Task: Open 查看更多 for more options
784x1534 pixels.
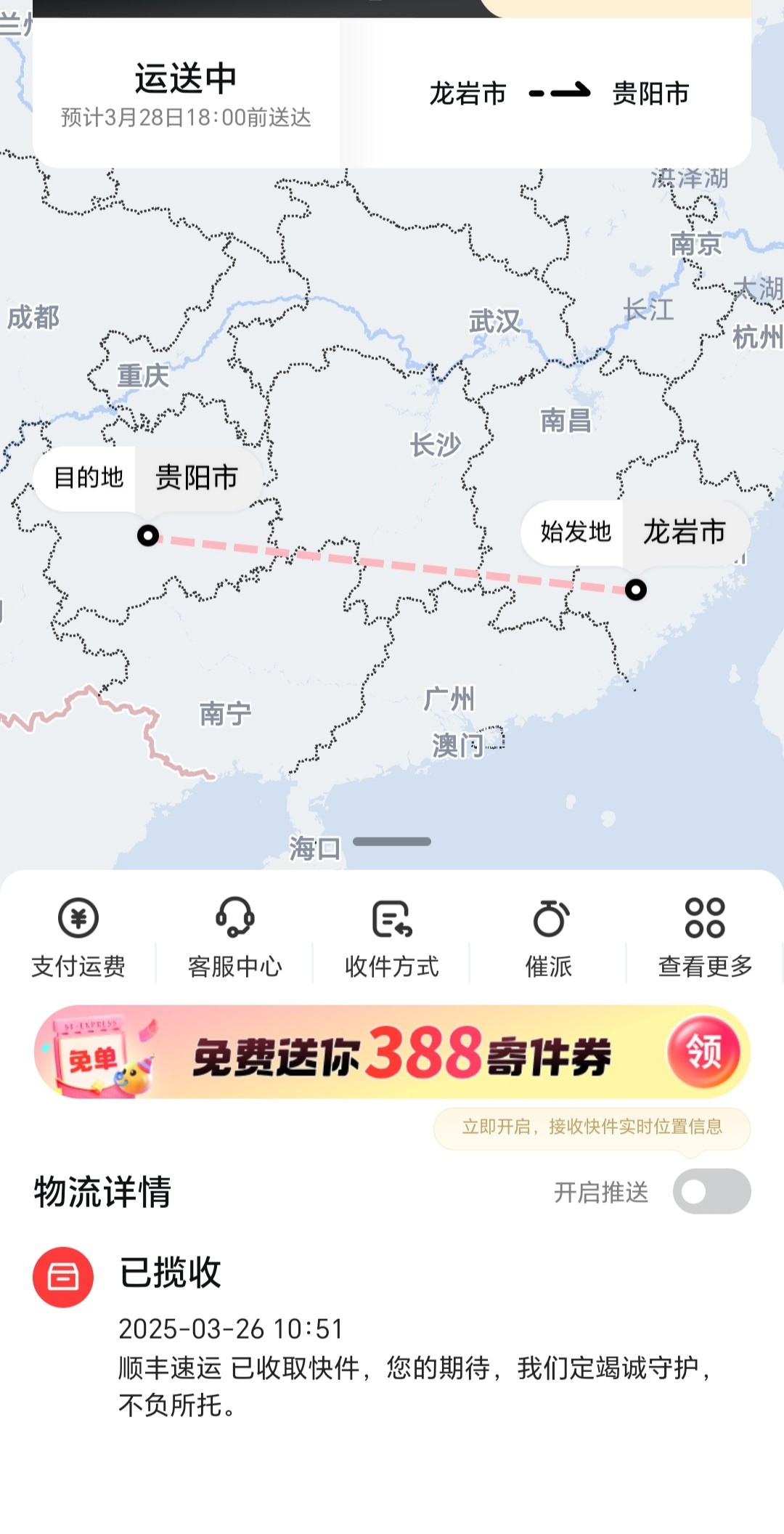Action: [x=705, y=938]
